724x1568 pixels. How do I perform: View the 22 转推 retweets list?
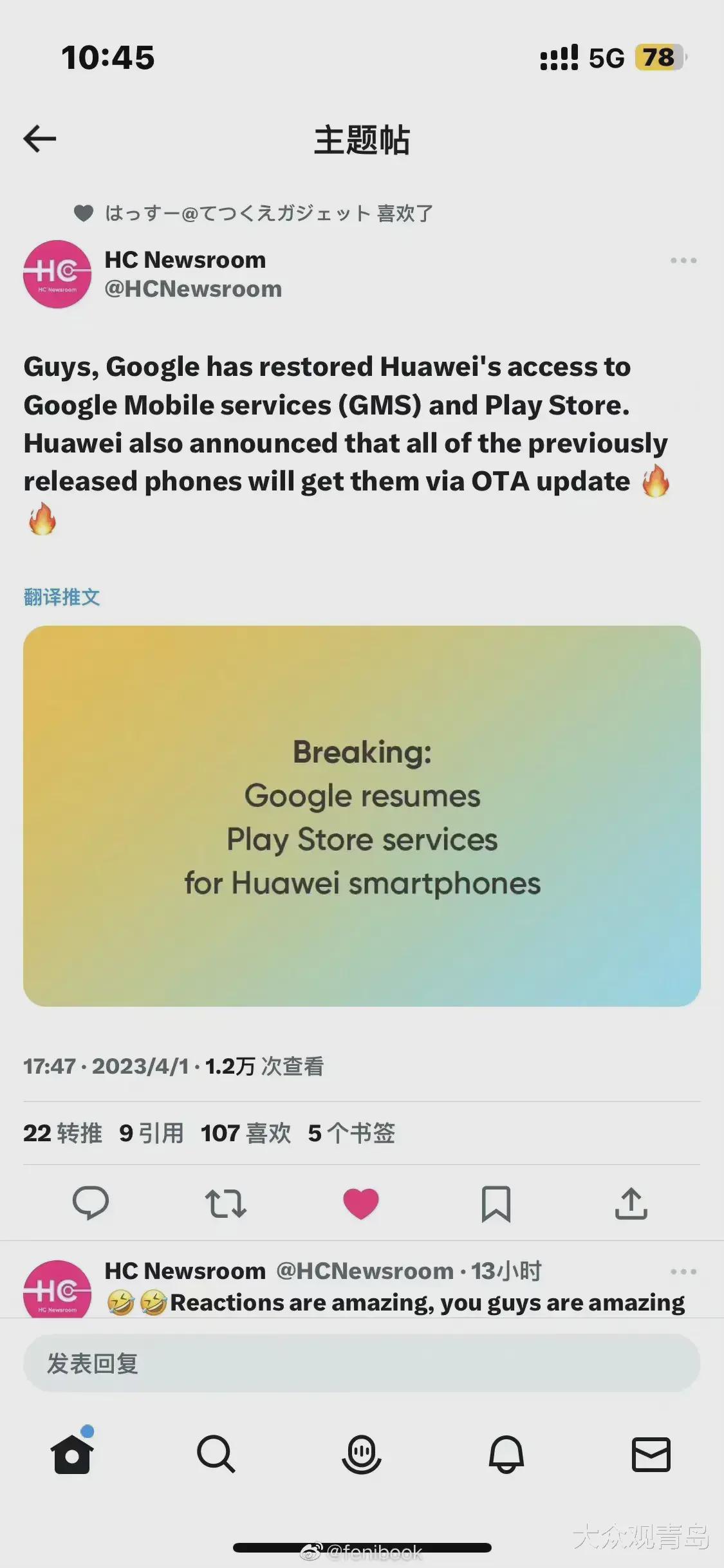tap(62, 1133)
